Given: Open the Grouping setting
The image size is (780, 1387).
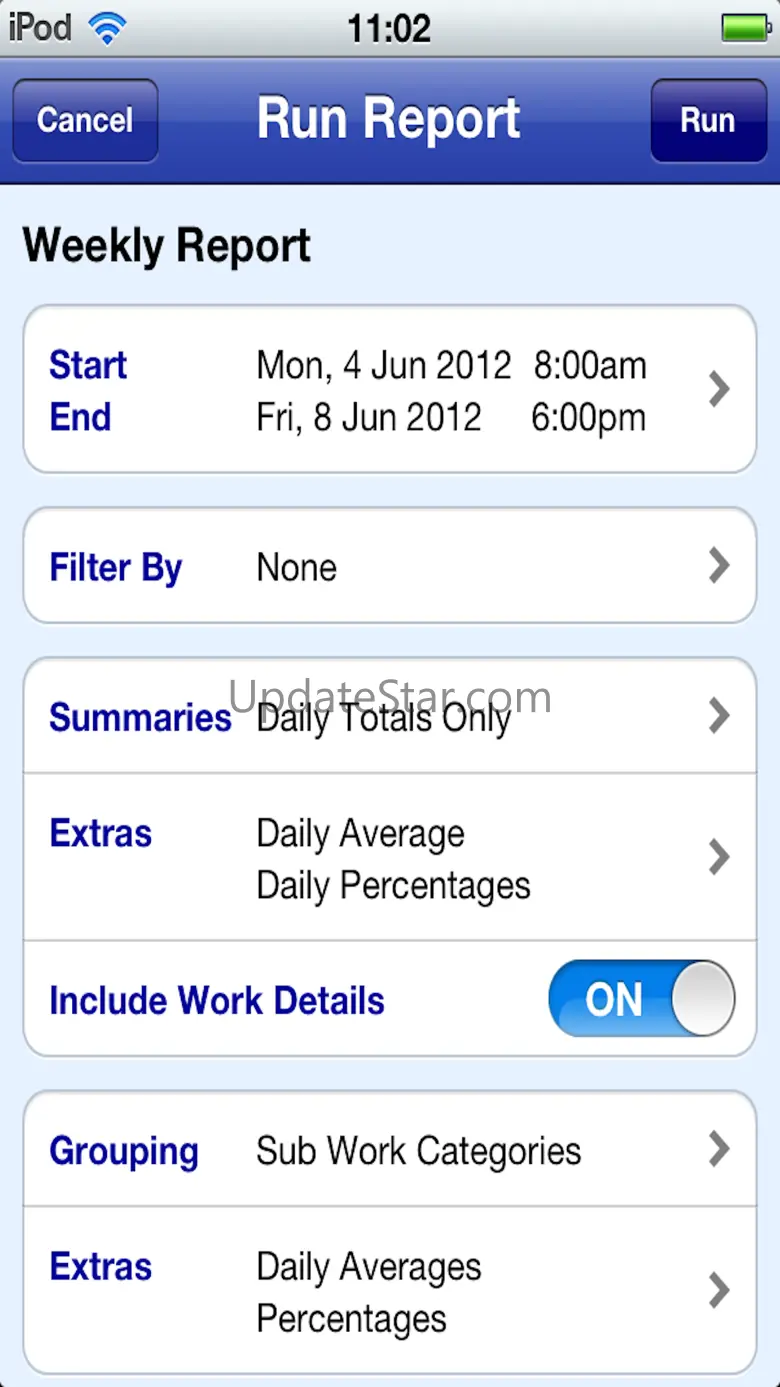Looking at the screenshot, I should coord(390,1151).
